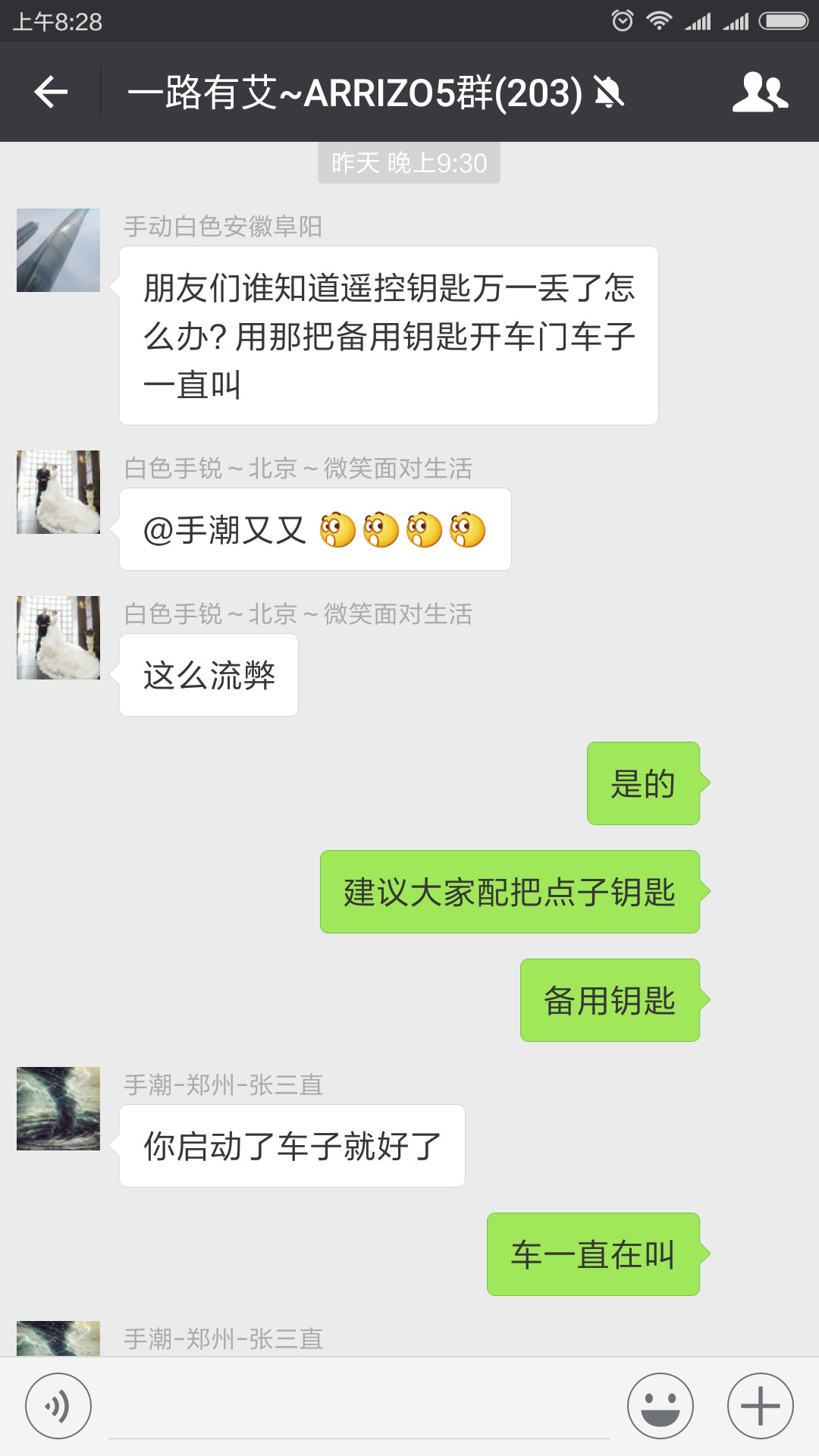Open group members via the people icon
The height and width of the screenshot is (1456, 819).
(x=762, y=91)
